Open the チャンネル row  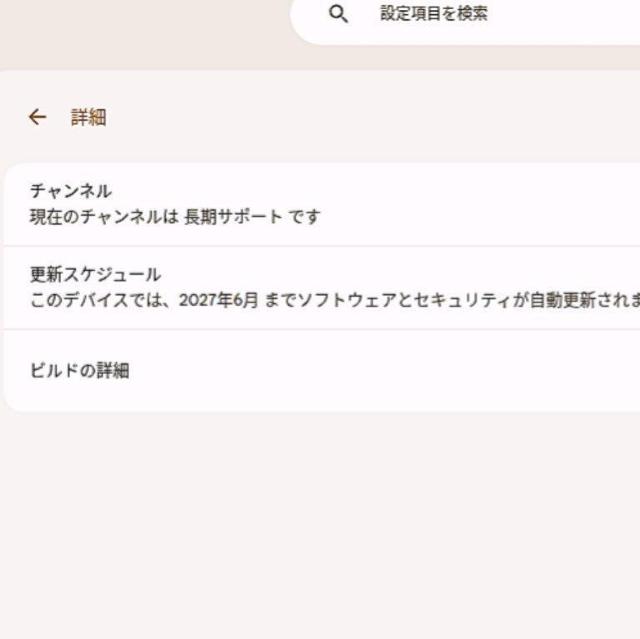click(320, 204)
